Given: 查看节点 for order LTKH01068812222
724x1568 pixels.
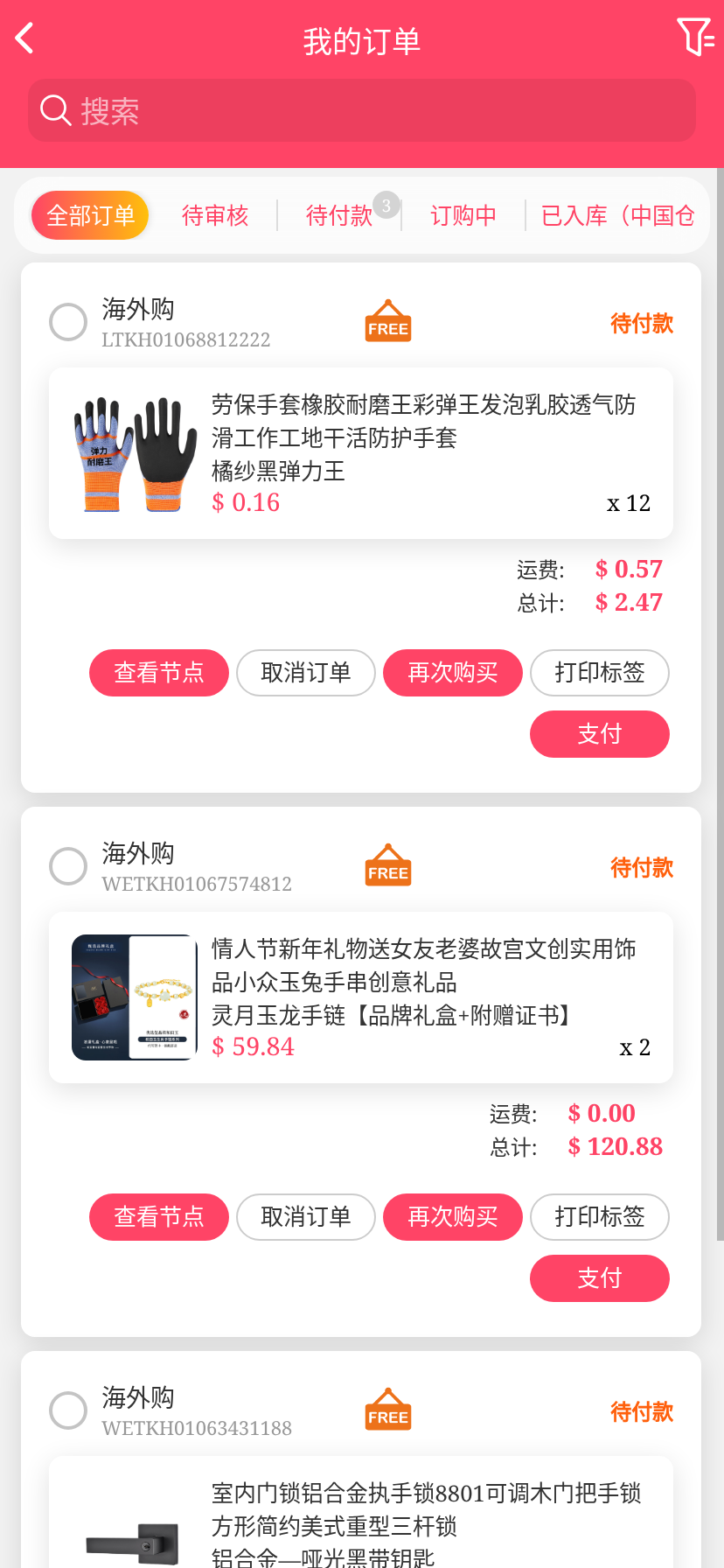Looking at the screenshot, I should [x=159, y=673].
